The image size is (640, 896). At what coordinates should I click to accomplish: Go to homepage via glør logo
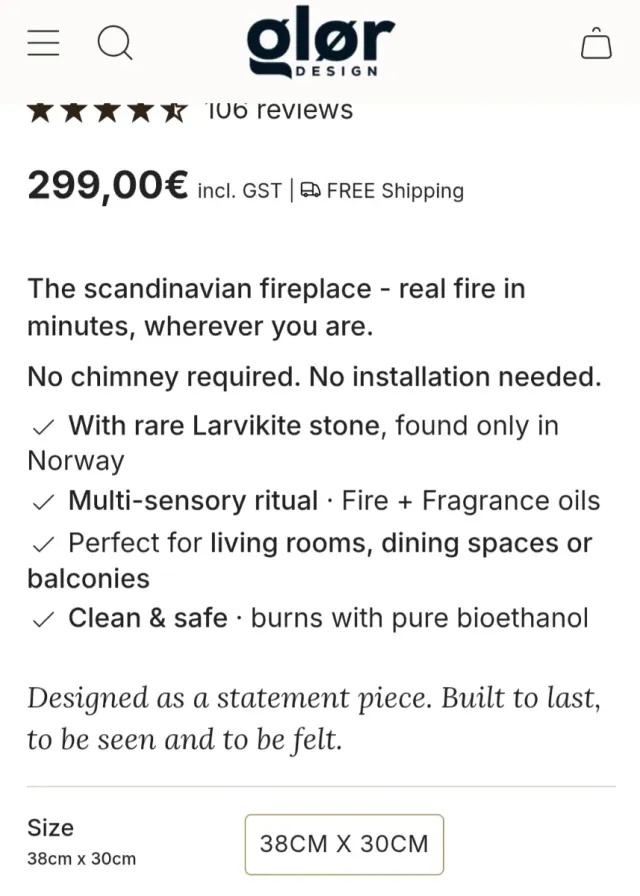320,44
